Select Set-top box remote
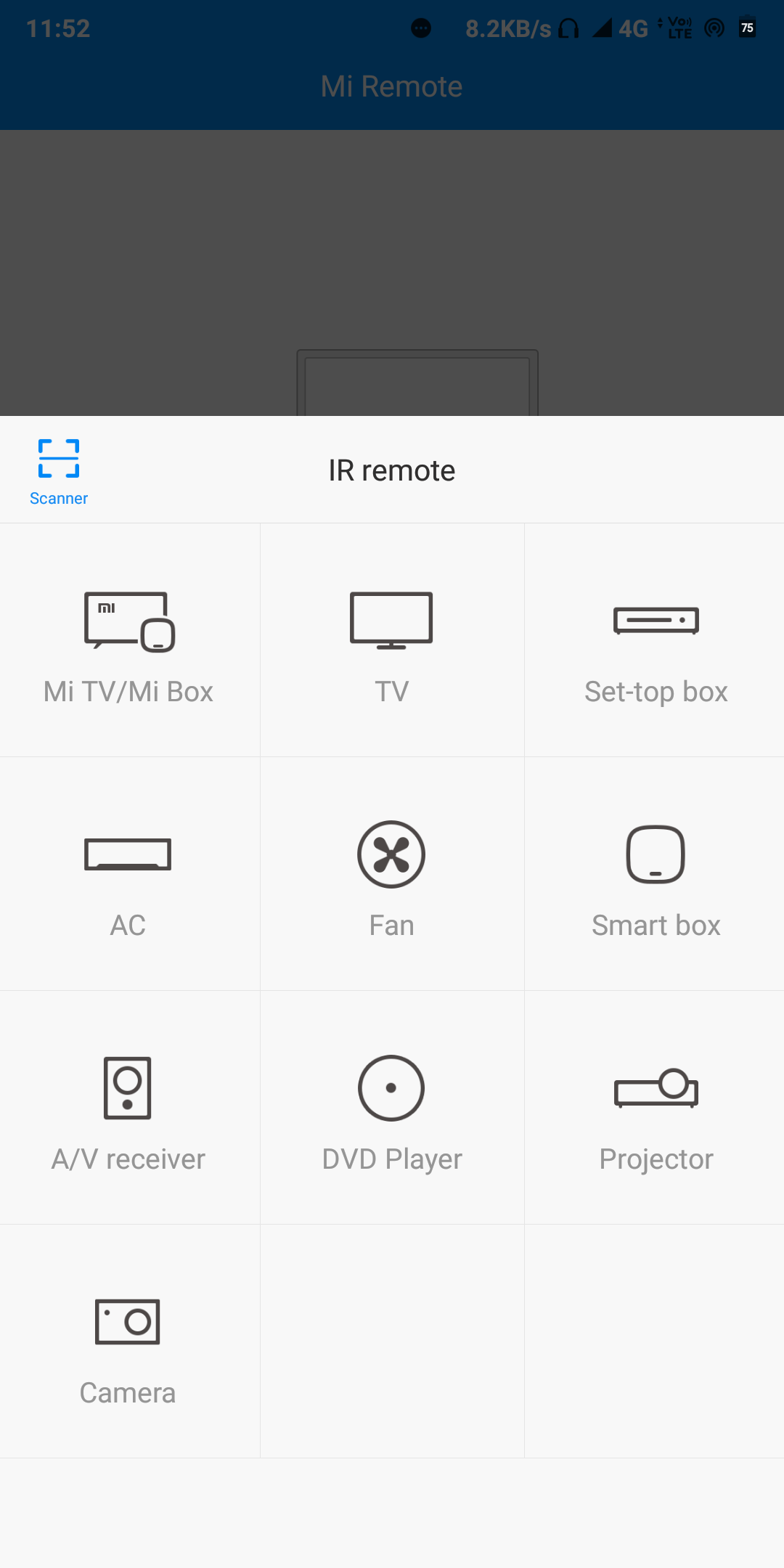The height and width of the screenshot is (1568, 784). [656, 642]
